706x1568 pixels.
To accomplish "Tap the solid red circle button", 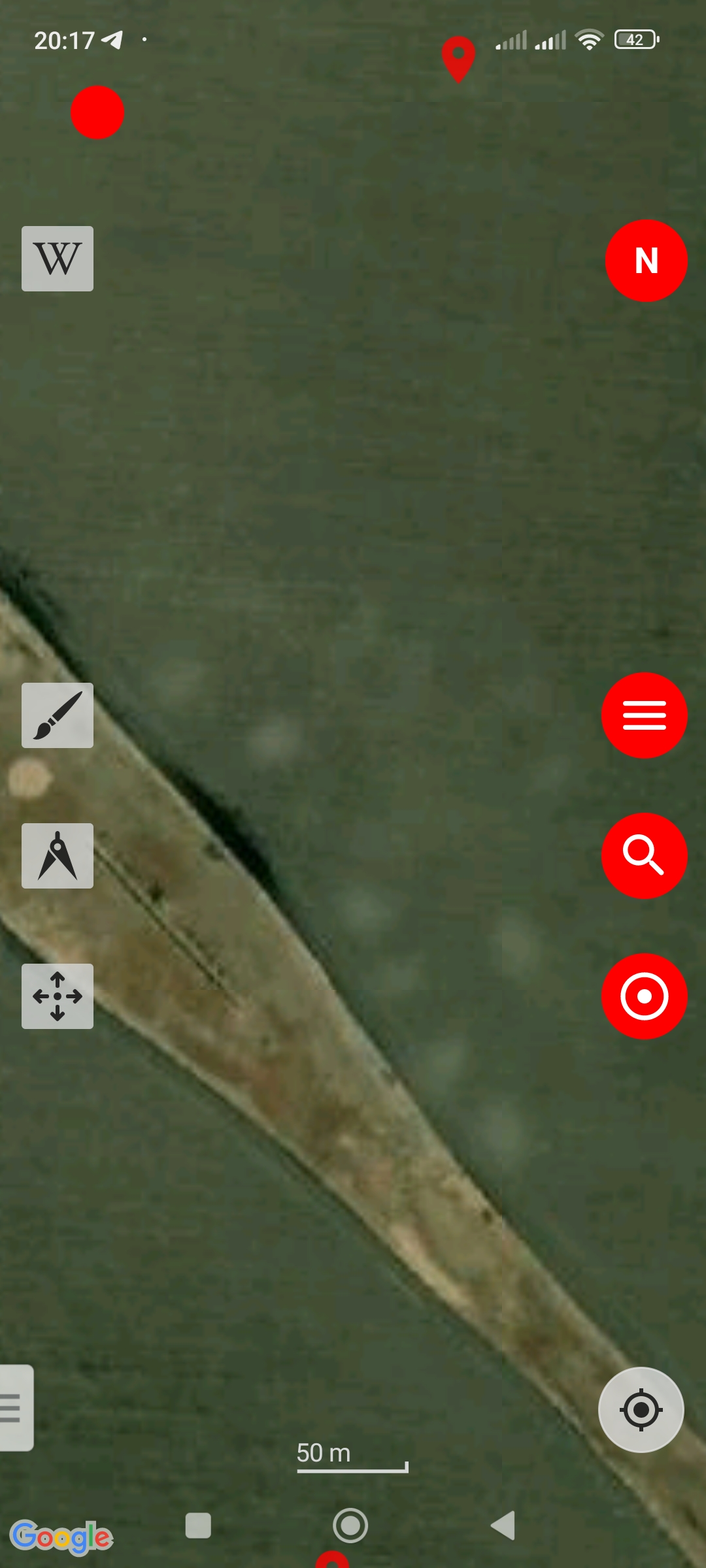I will [97, 112].
